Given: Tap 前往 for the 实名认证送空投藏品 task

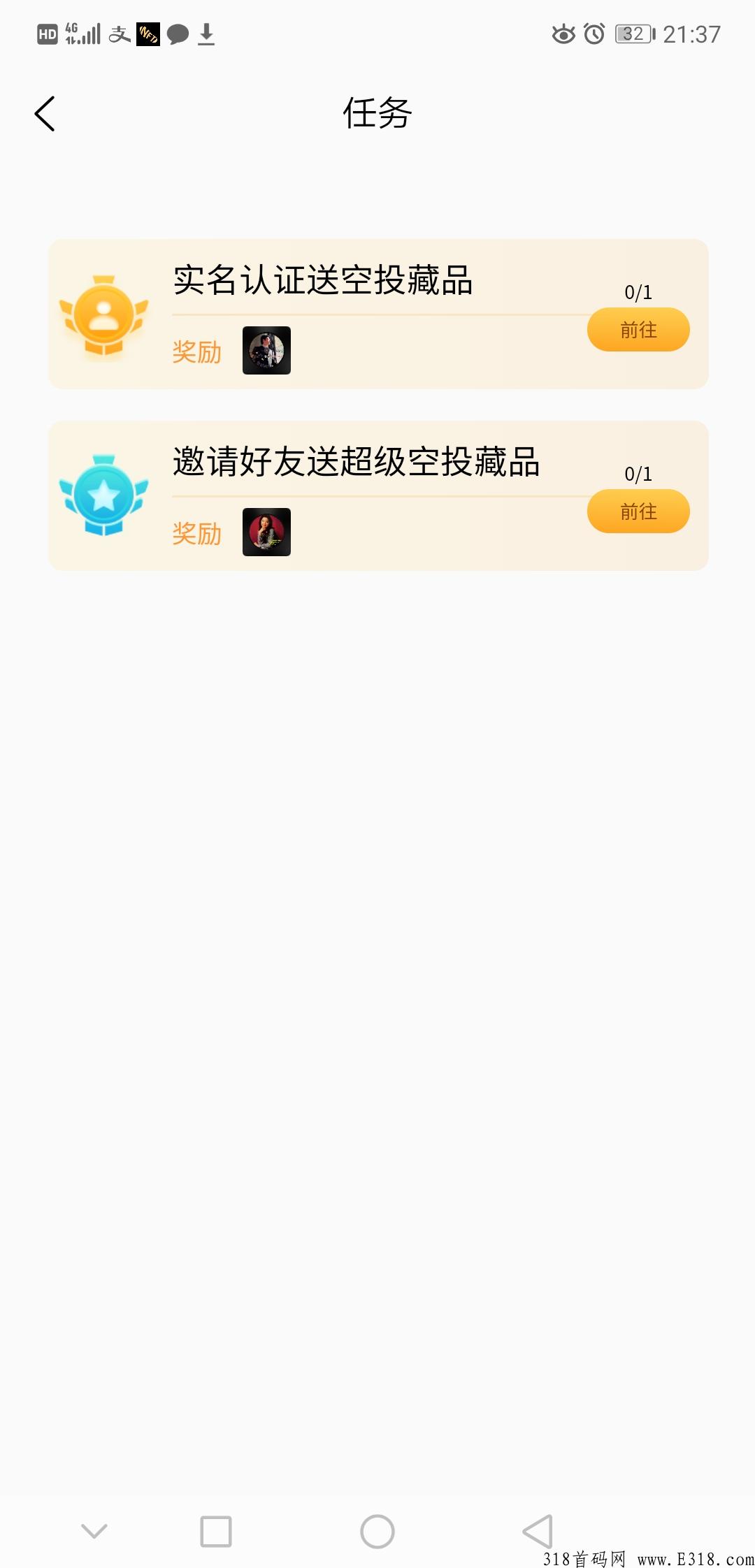Looking at the screenshot, I should pyautogui.click(x=638, y=330).
